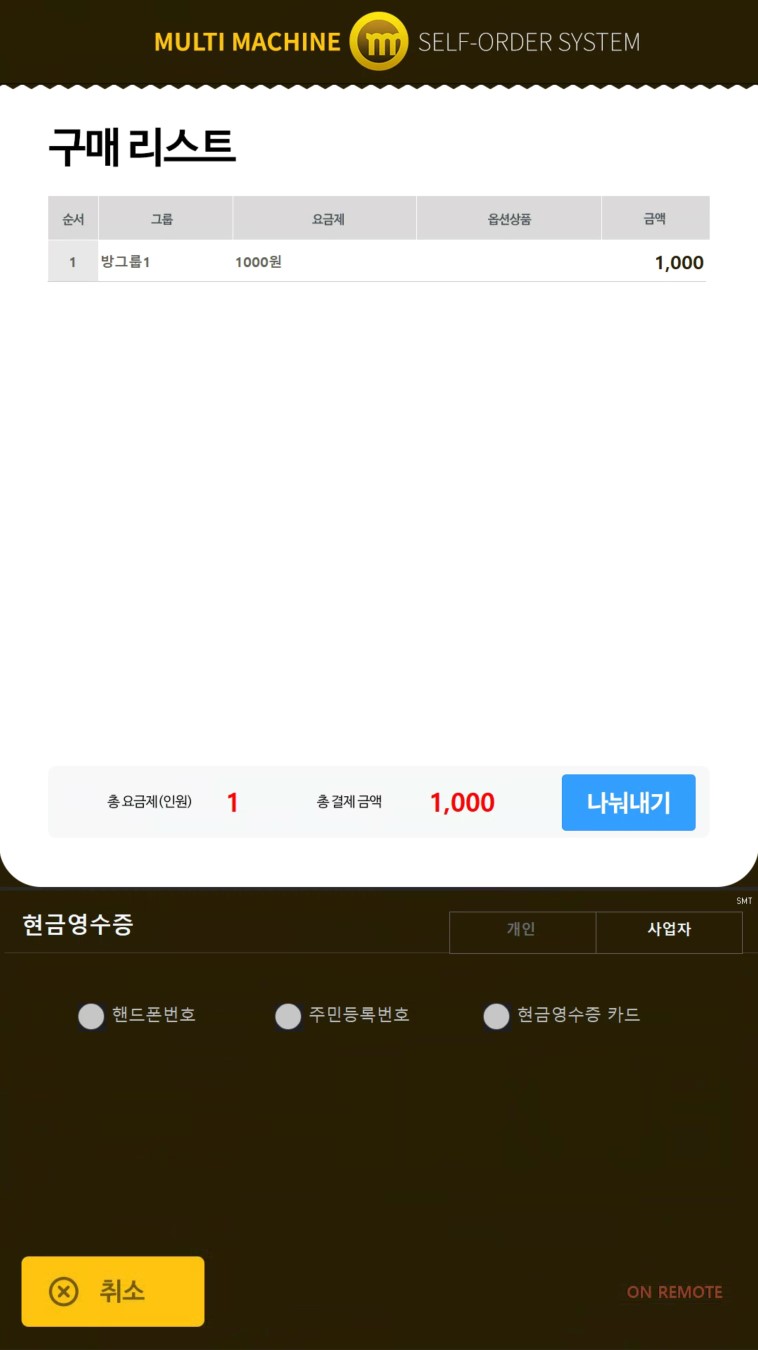The width and height of the screenshot is (758, 1350).
Task: Tap the 나눠내기 split payment button
Action: 628,802
